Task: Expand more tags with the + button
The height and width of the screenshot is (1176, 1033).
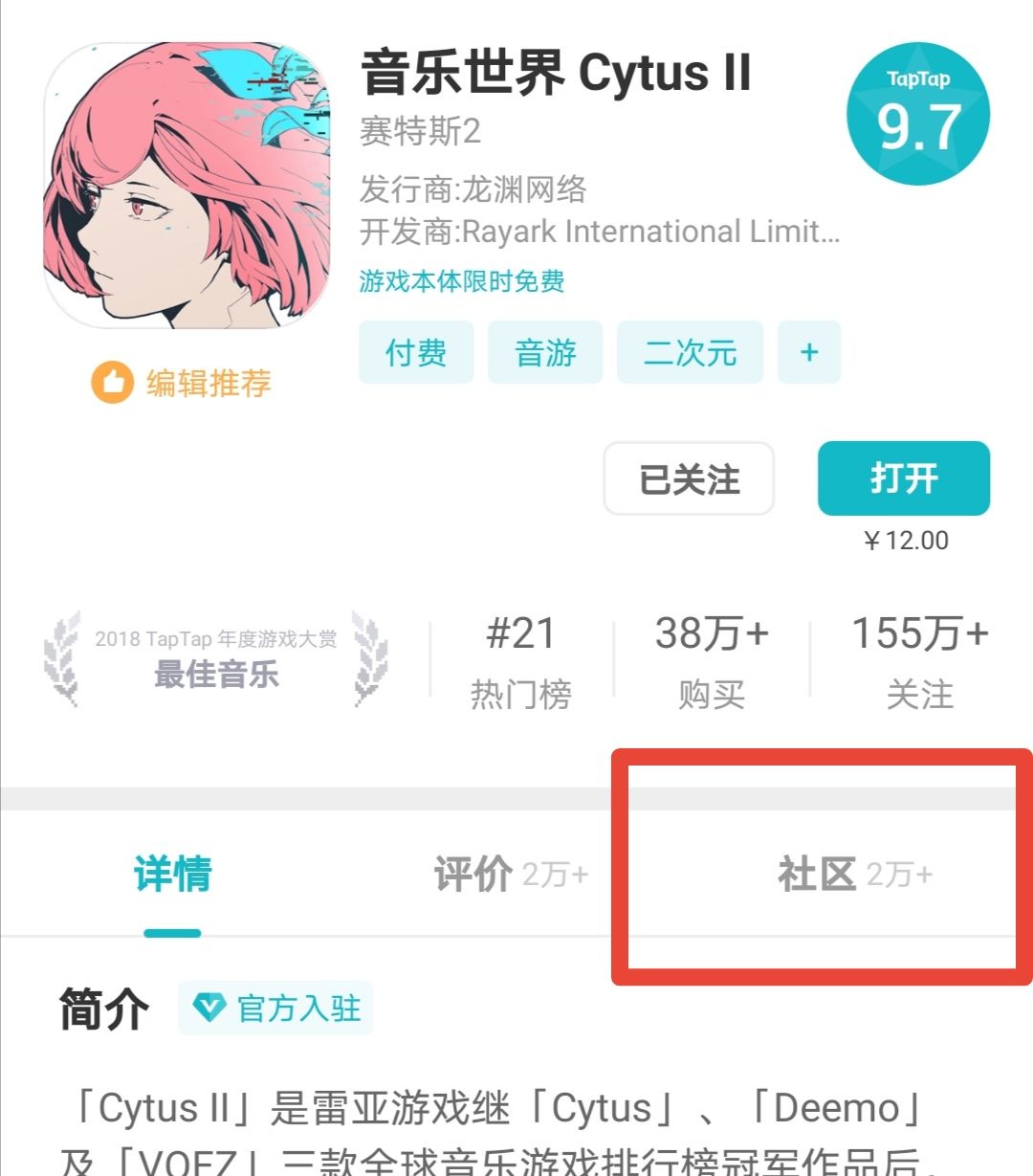Action: tap(809, 352)
